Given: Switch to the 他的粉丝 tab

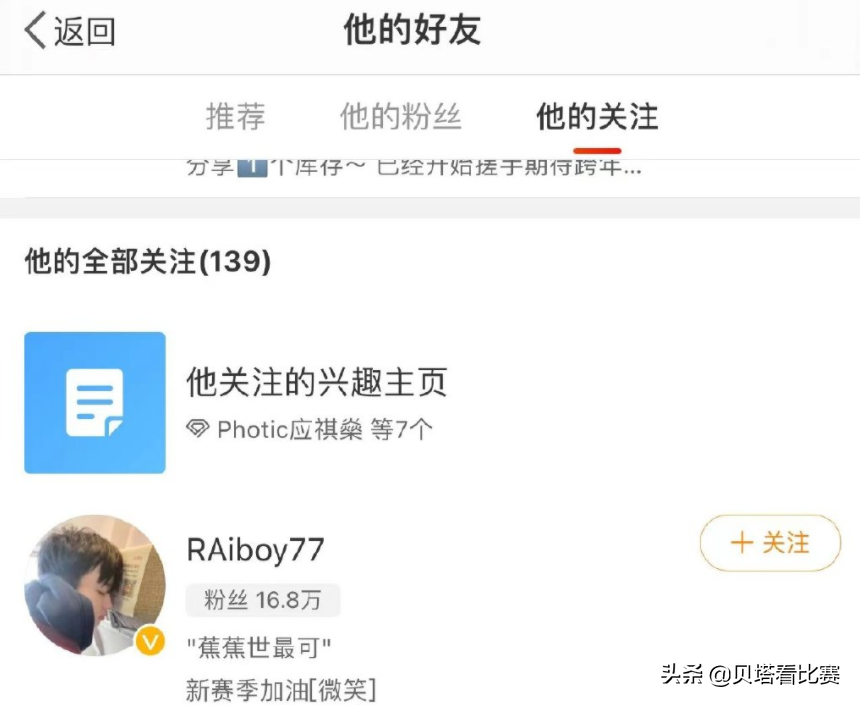Looking at the screenshot, I should point(400,117).
